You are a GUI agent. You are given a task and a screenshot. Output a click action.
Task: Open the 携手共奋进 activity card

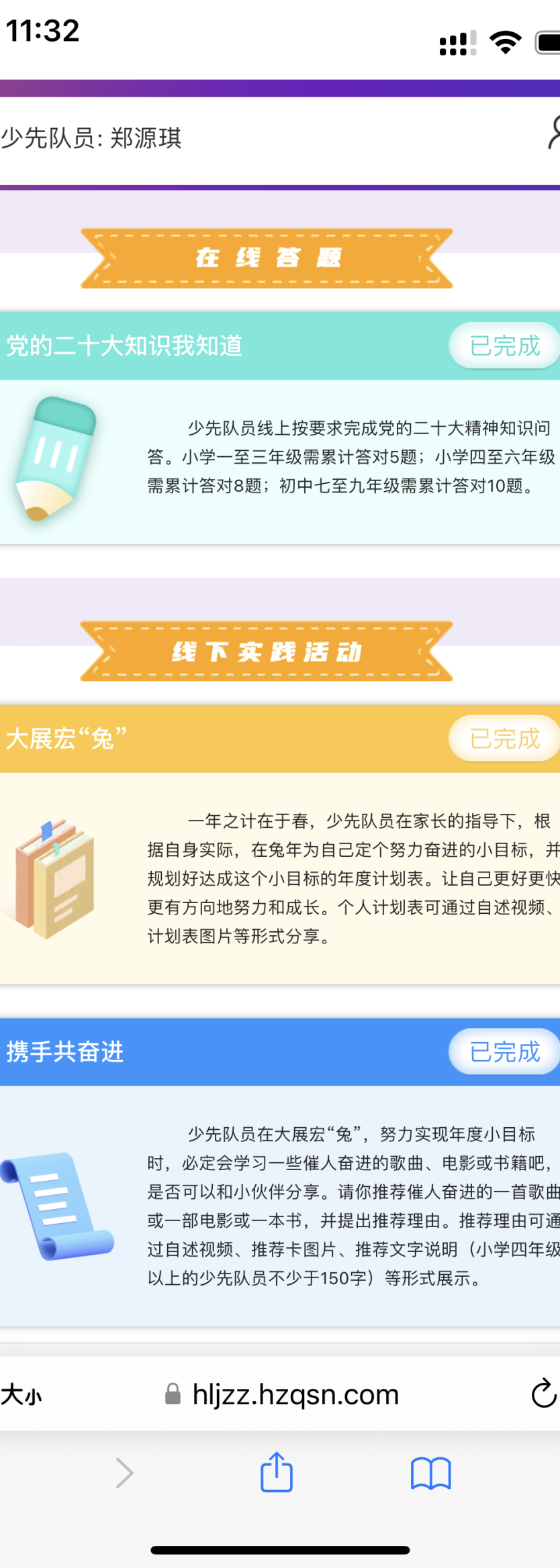(x=280, y=1205)
